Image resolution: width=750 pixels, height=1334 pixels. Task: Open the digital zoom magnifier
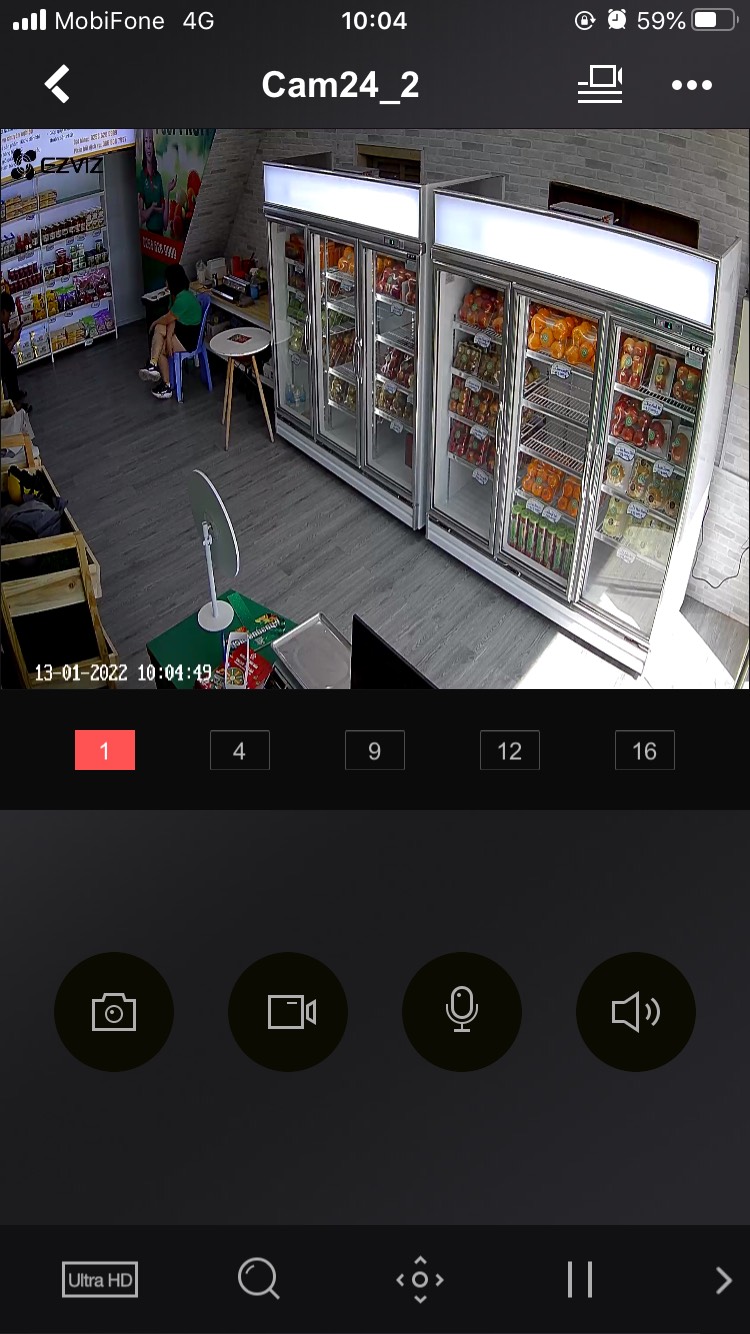point(259,1279)
